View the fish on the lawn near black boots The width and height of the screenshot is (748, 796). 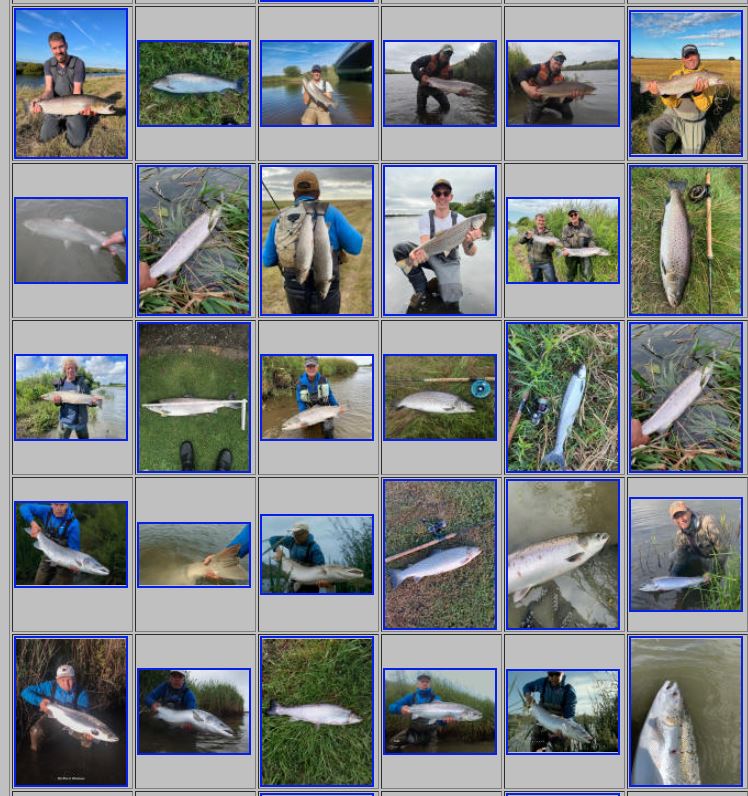(194, 397)
